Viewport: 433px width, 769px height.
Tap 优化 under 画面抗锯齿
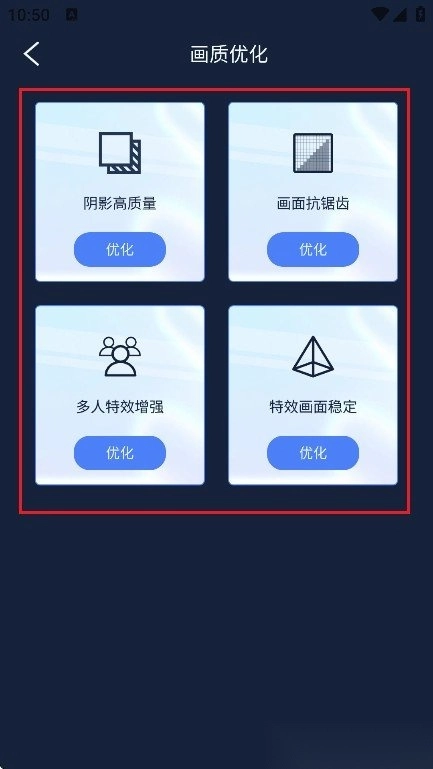tap(313, 250)
